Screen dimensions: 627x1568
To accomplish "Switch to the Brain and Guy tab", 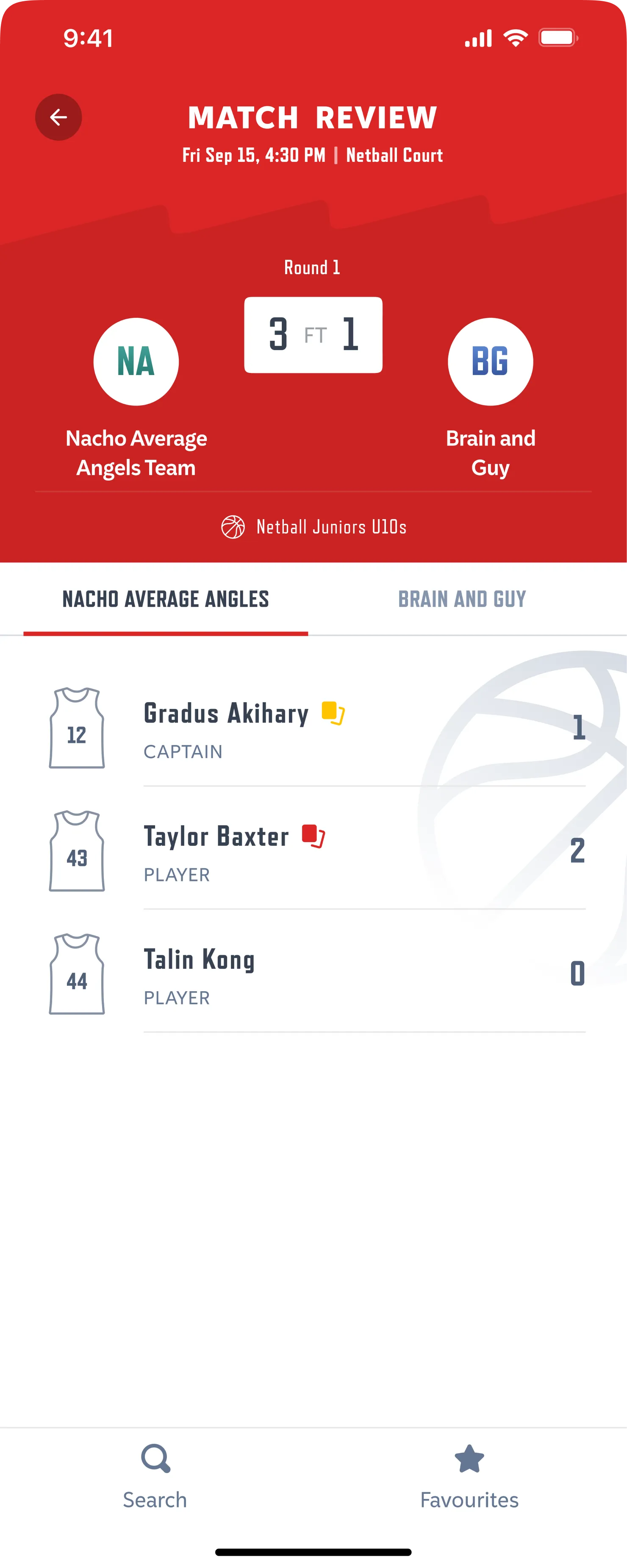I will pyautogui.click(x=461, y=600).
